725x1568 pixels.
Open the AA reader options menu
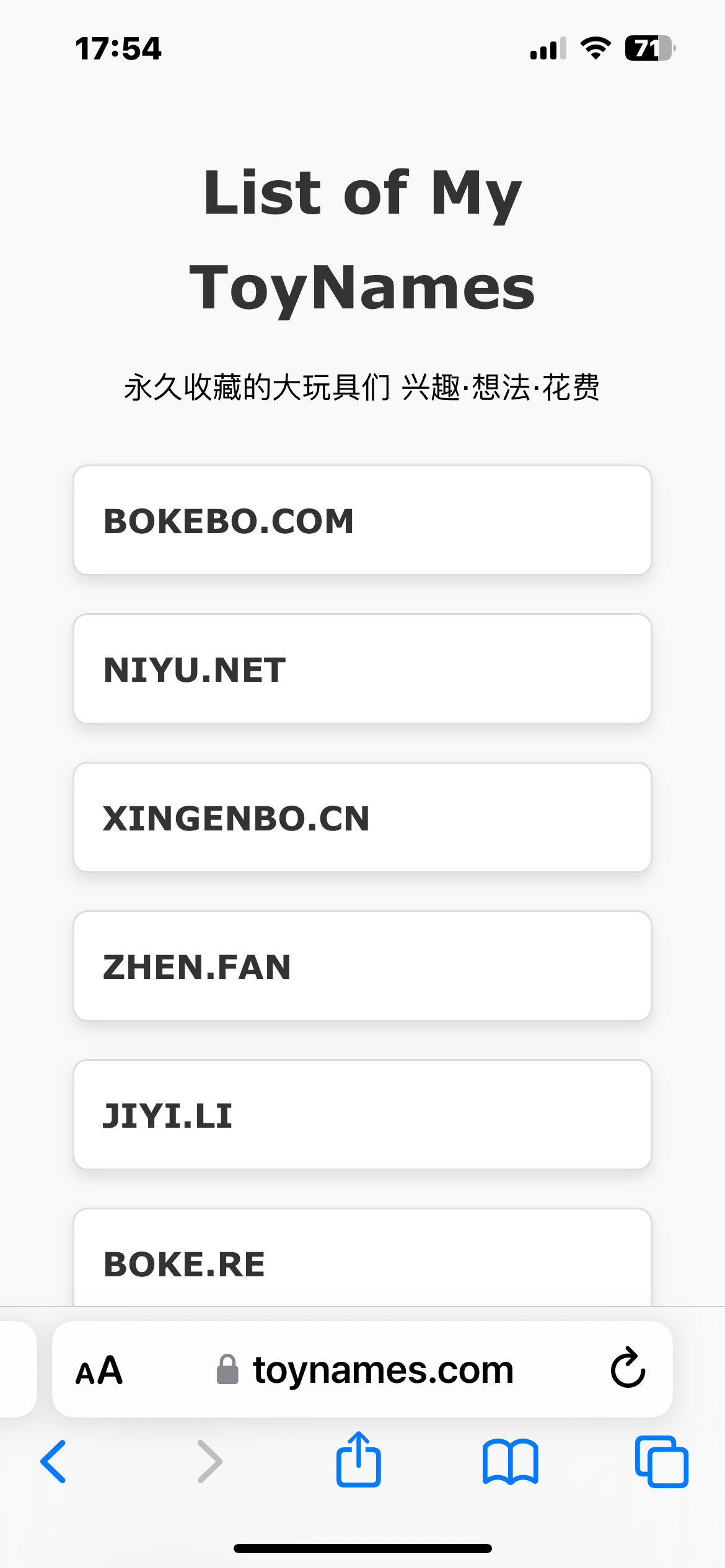coord(99,1370)
